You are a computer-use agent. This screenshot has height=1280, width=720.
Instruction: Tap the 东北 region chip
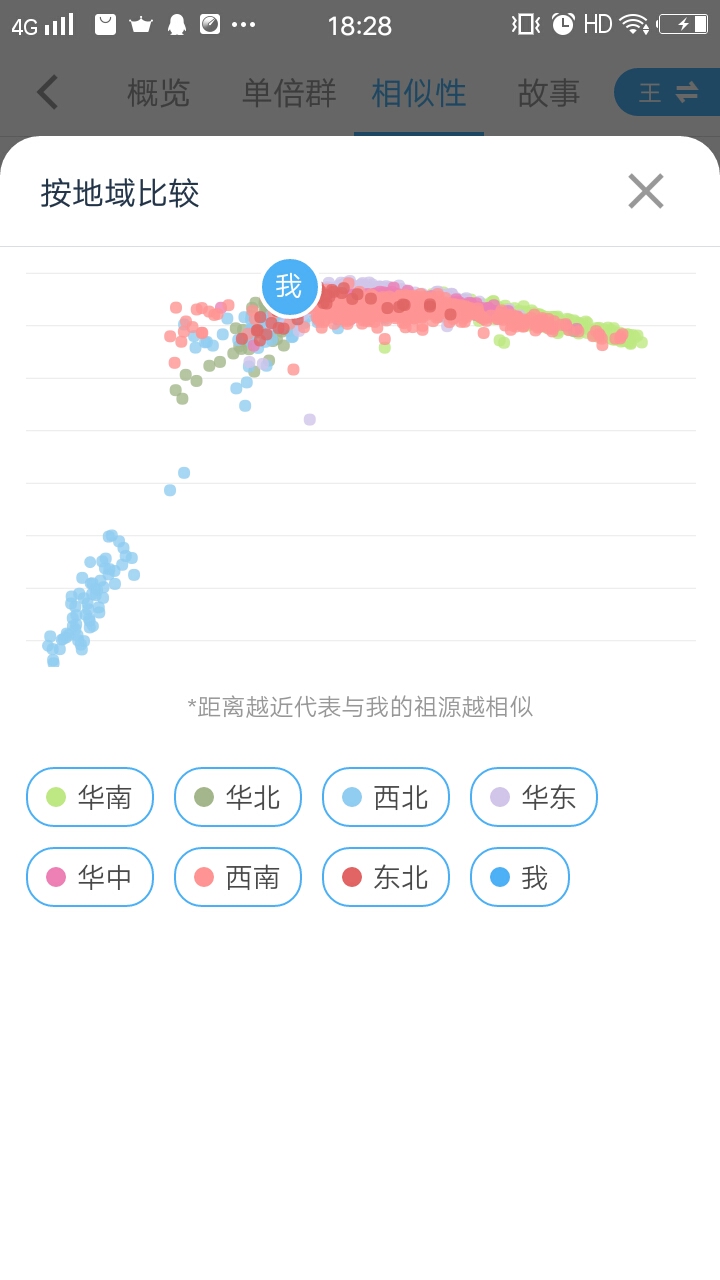click(x=386, y=877)
